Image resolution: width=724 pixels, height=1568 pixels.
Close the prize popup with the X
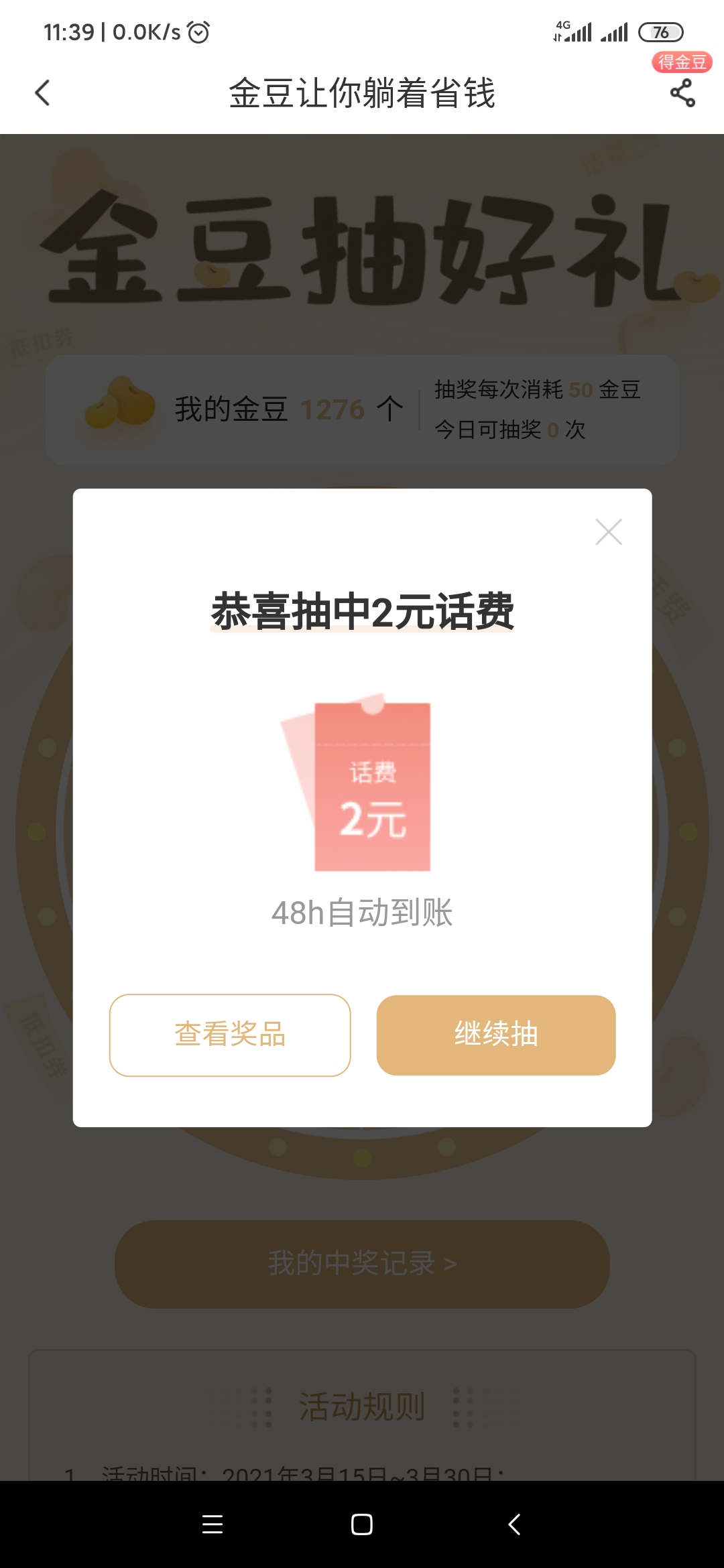pyautogui.click(x=608, y=531)
